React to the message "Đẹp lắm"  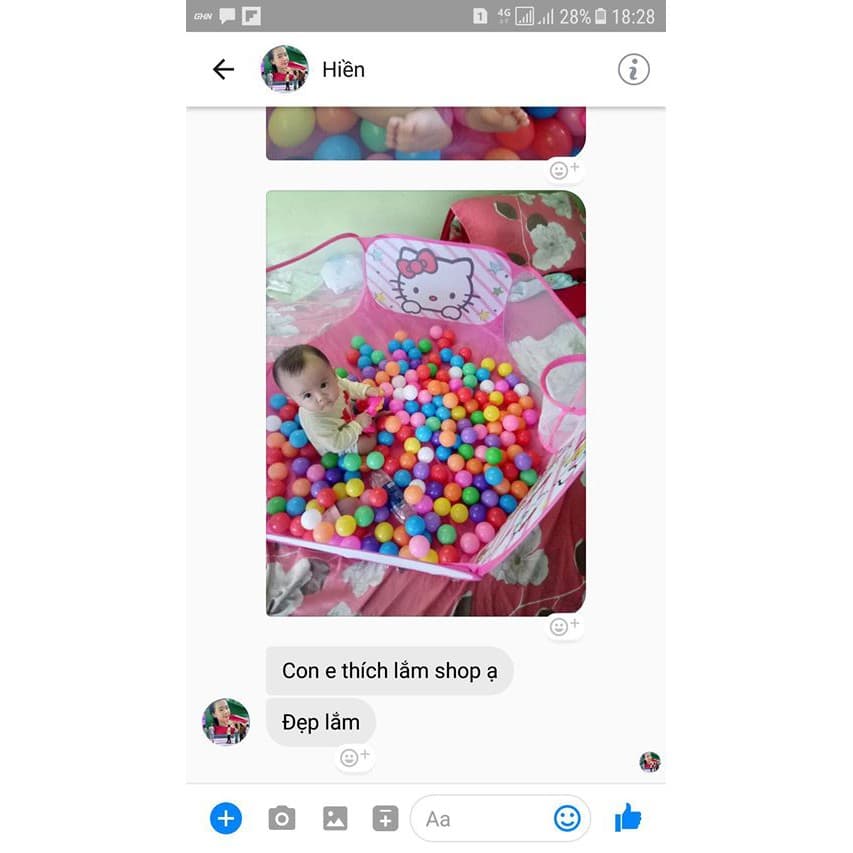pos(354,757)
